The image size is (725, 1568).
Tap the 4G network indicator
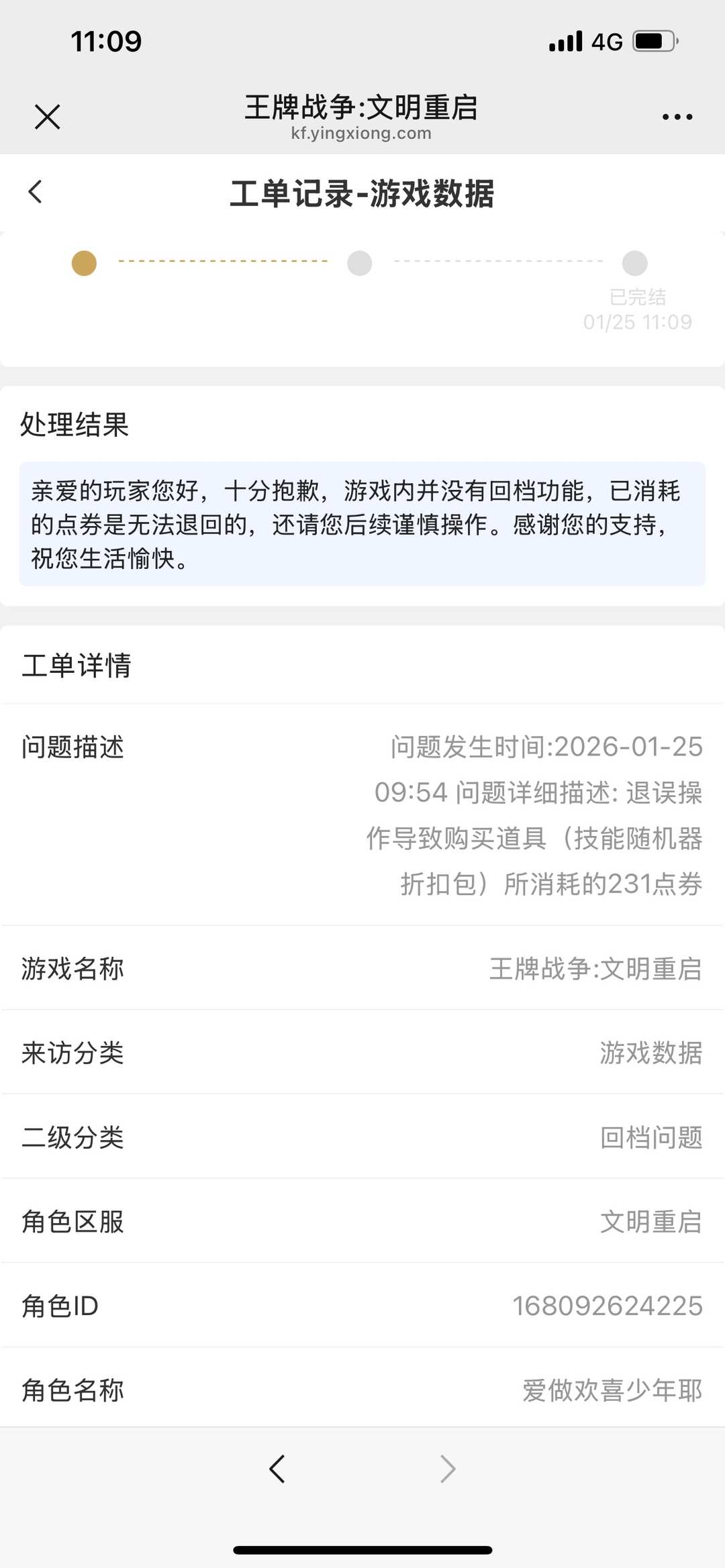coord(606,42)
